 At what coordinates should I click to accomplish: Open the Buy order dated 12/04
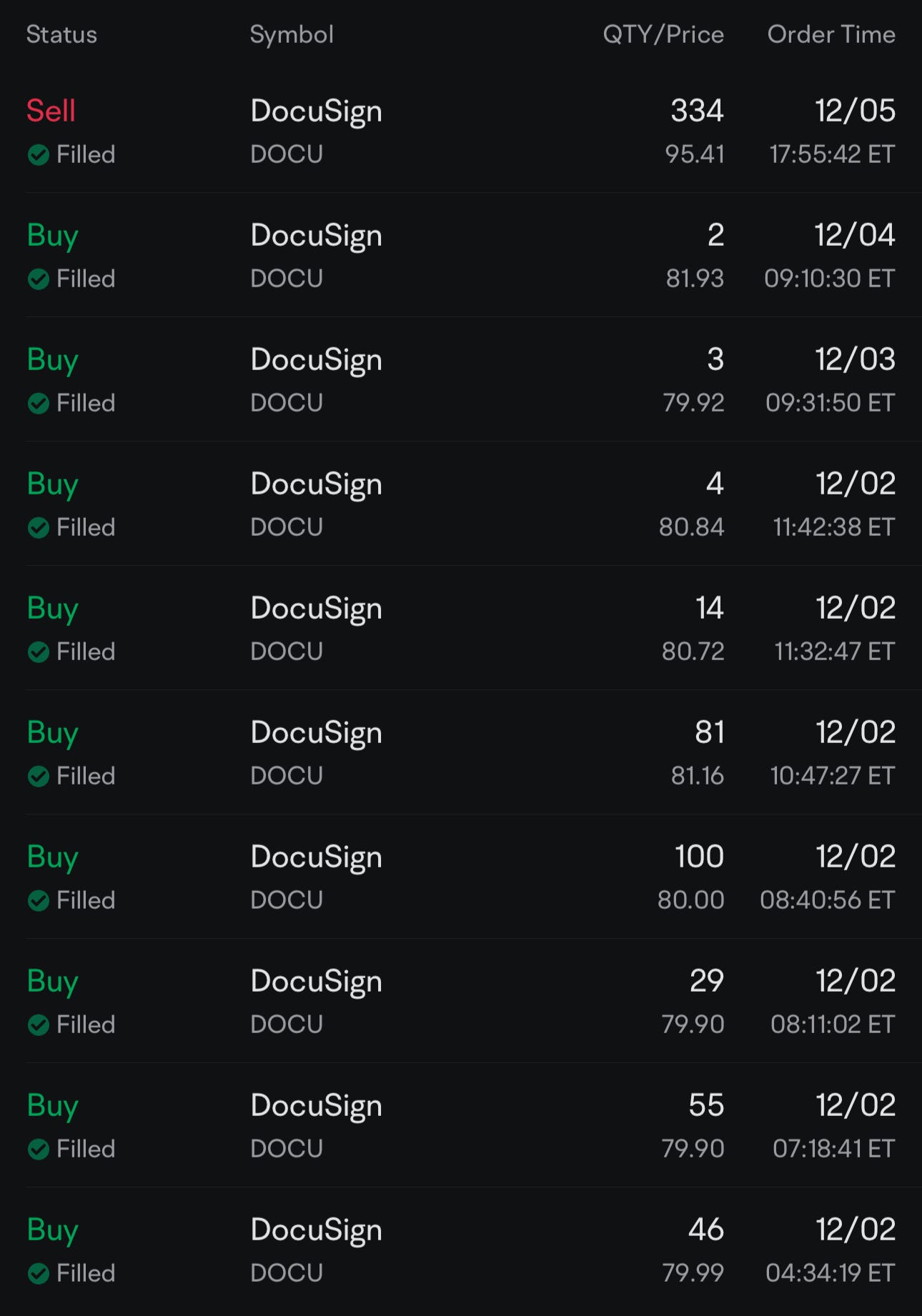tap(461, 256)
